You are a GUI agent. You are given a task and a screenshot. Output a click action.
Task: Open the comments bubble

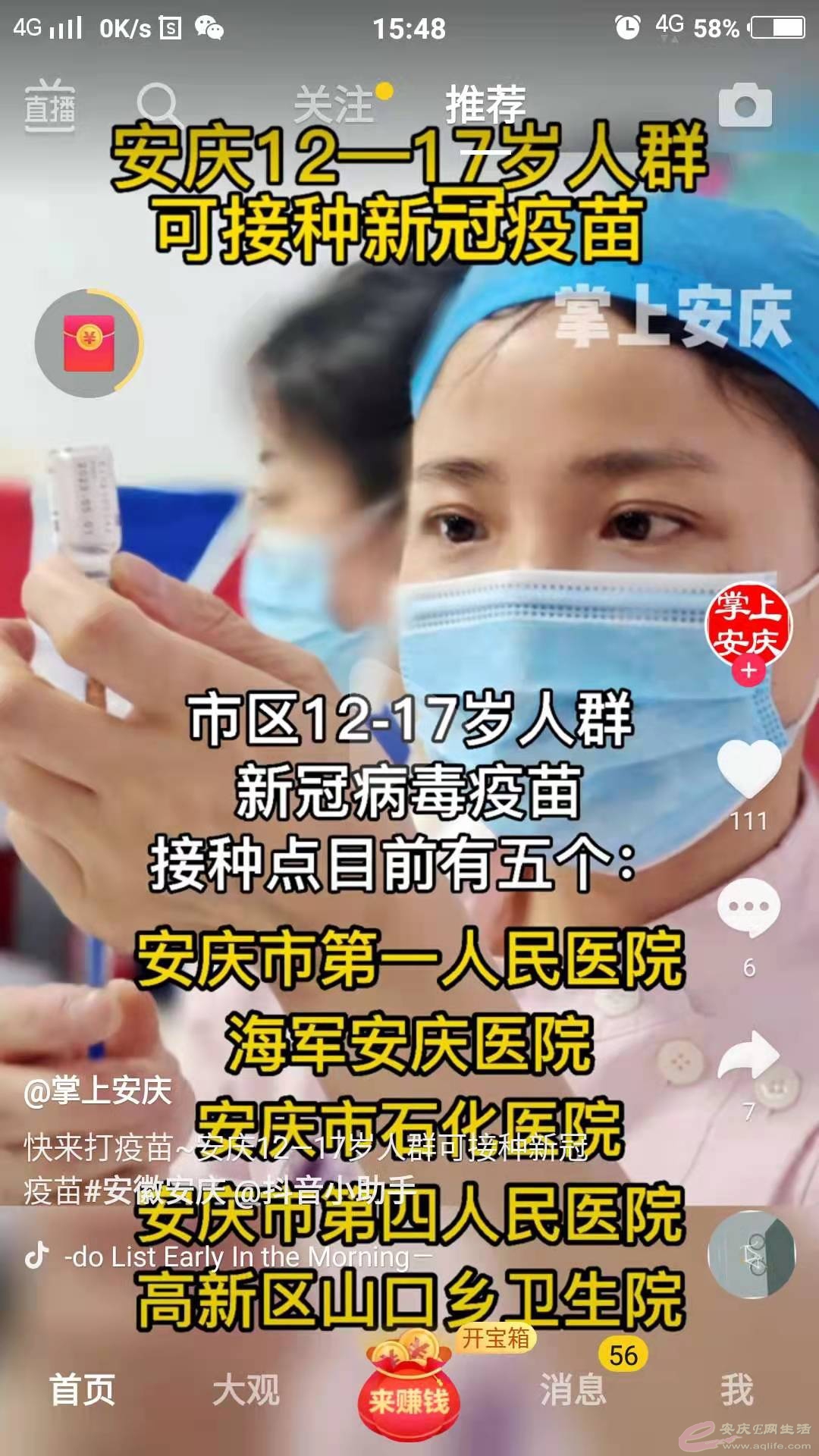(x=748, y=908)
